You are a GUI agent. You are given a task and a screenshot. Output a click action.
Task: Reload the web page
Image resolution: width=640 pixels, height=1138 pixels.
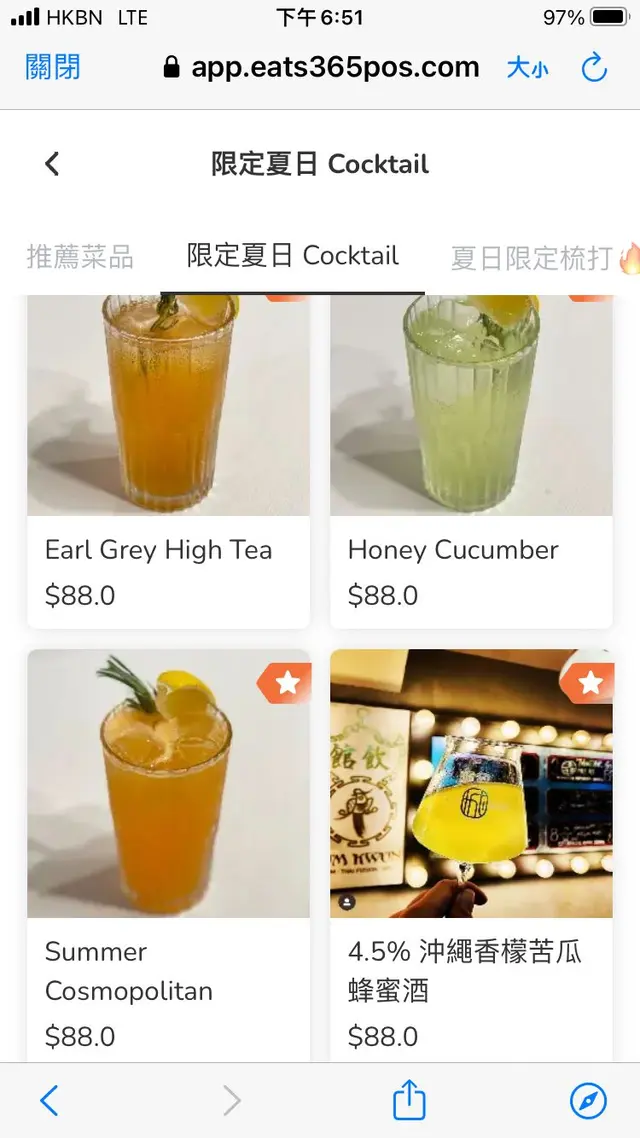(x=594, y=68)
